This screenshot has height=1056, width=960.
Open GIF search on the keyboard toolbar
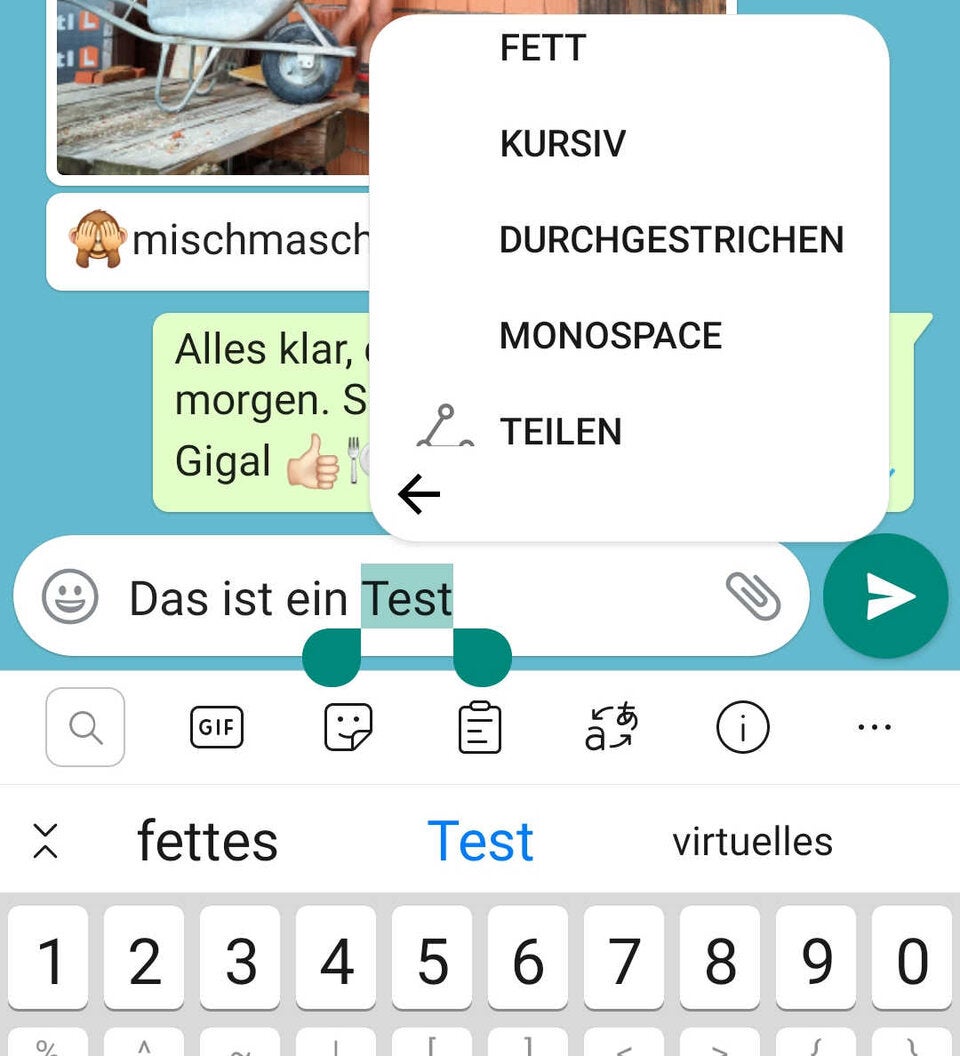point(216,727)
